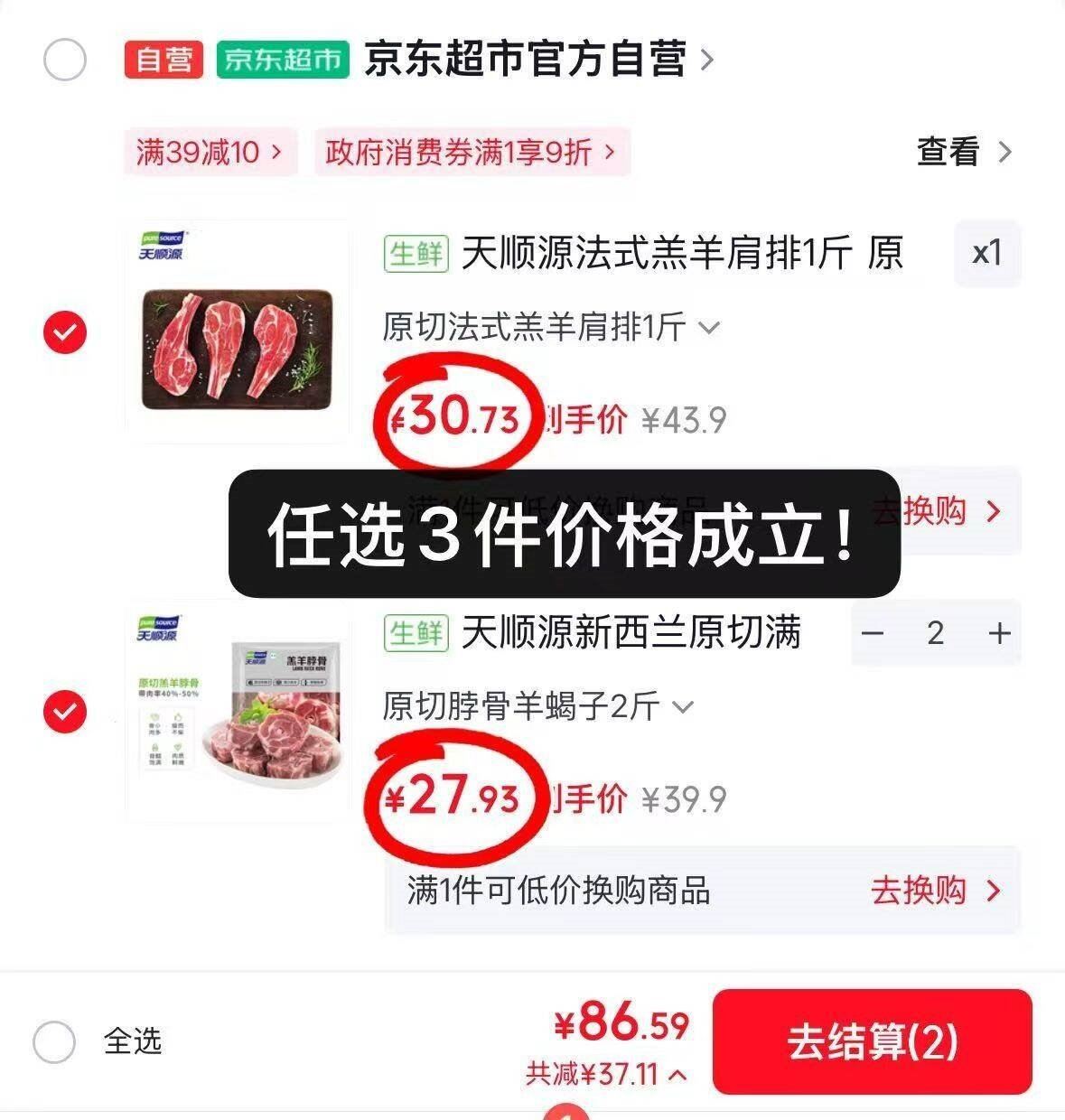Screen dimensions: 1065x1120
Task: Open the 政府消费券满1享9折 coupon tag
Action: (471, 152)
